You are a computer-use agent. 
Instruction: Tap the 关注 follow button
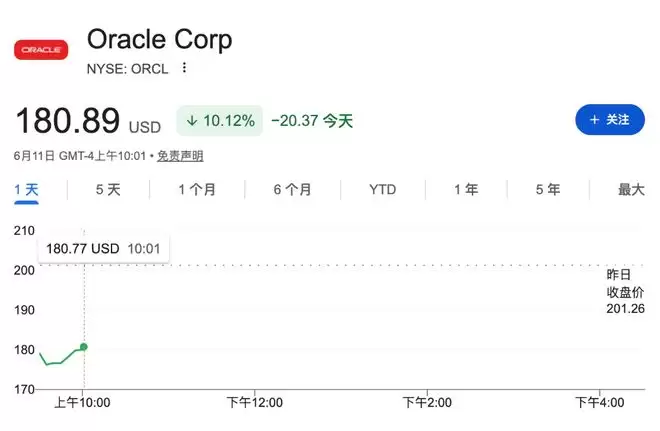(610, 120)
